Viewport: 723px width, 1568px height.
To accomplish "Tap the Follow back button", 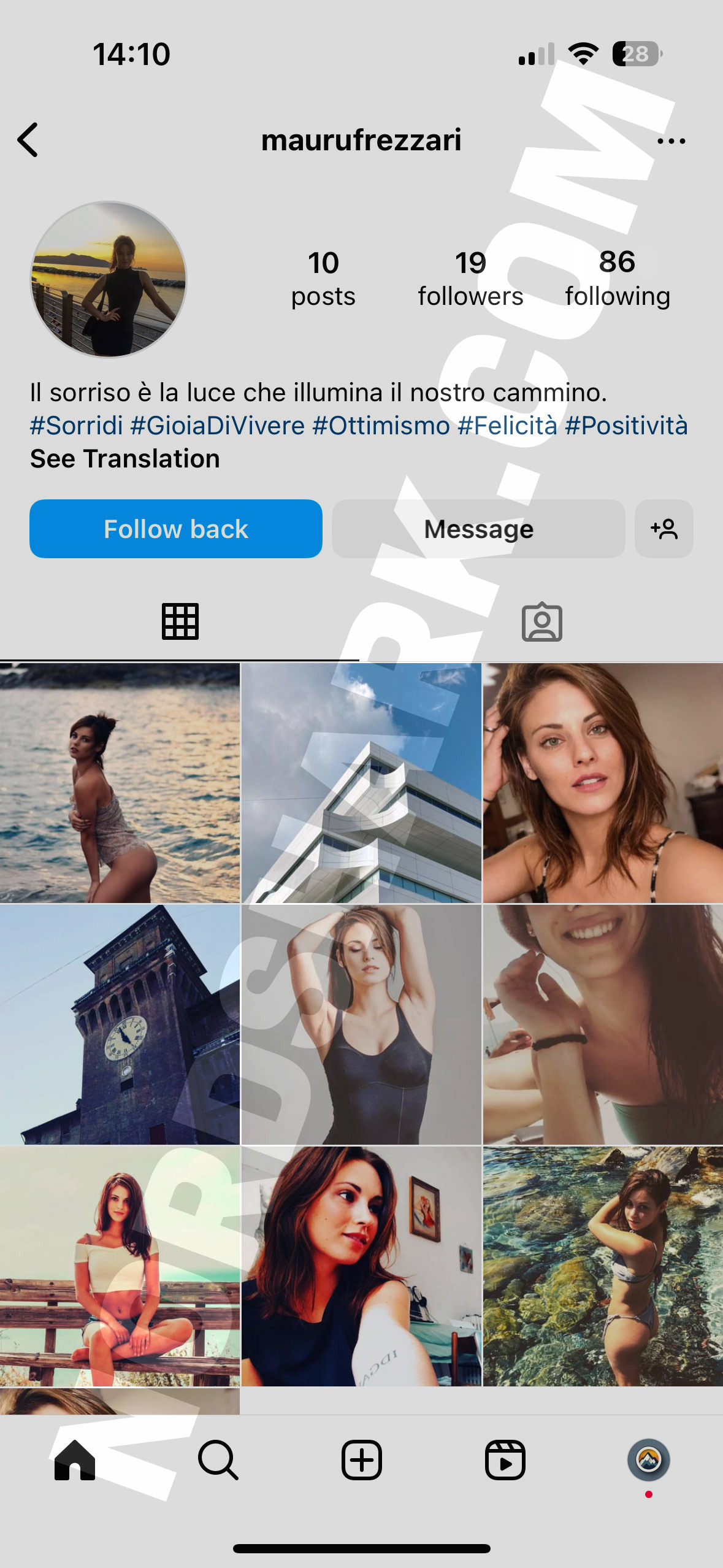I will (176, 529).
